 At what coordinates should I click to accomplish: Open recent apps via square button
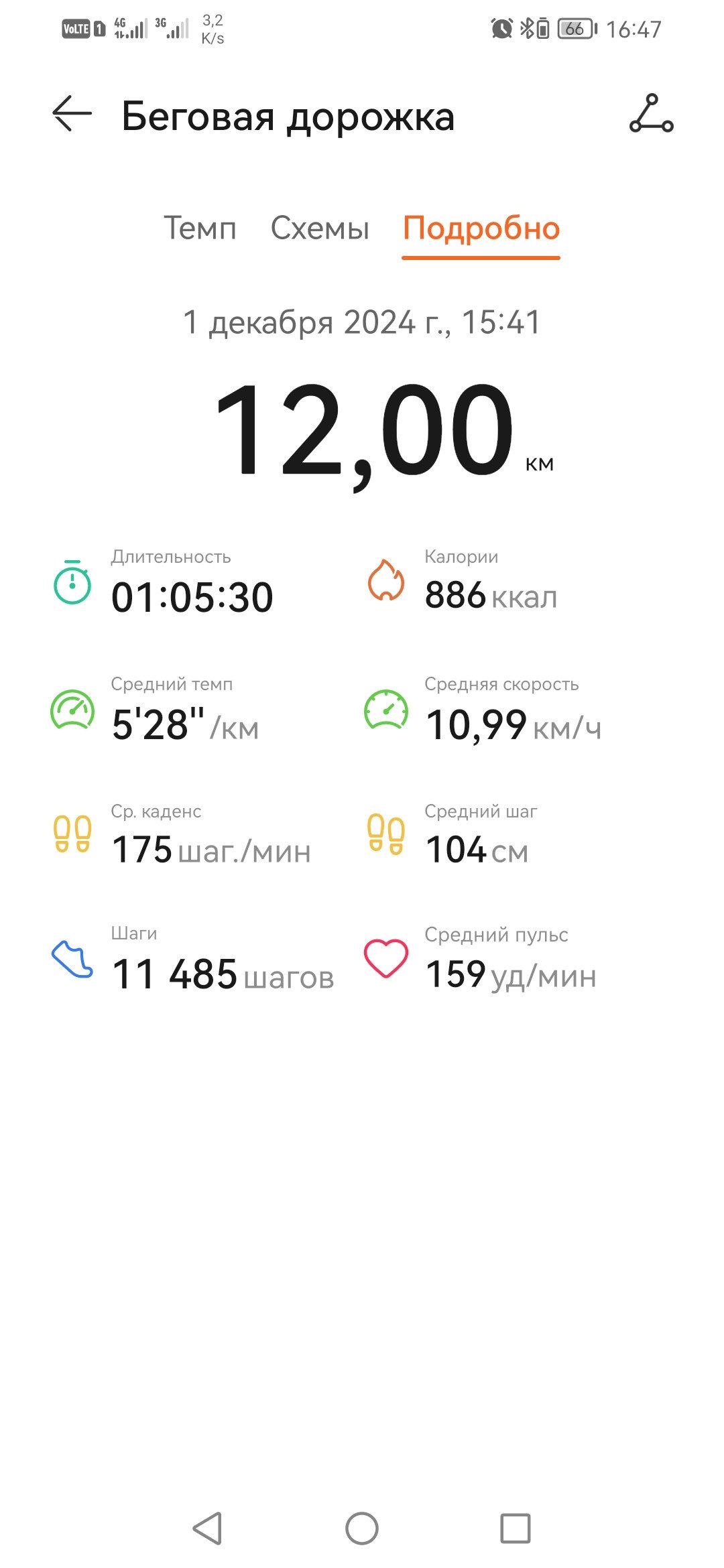[516, 1528]
